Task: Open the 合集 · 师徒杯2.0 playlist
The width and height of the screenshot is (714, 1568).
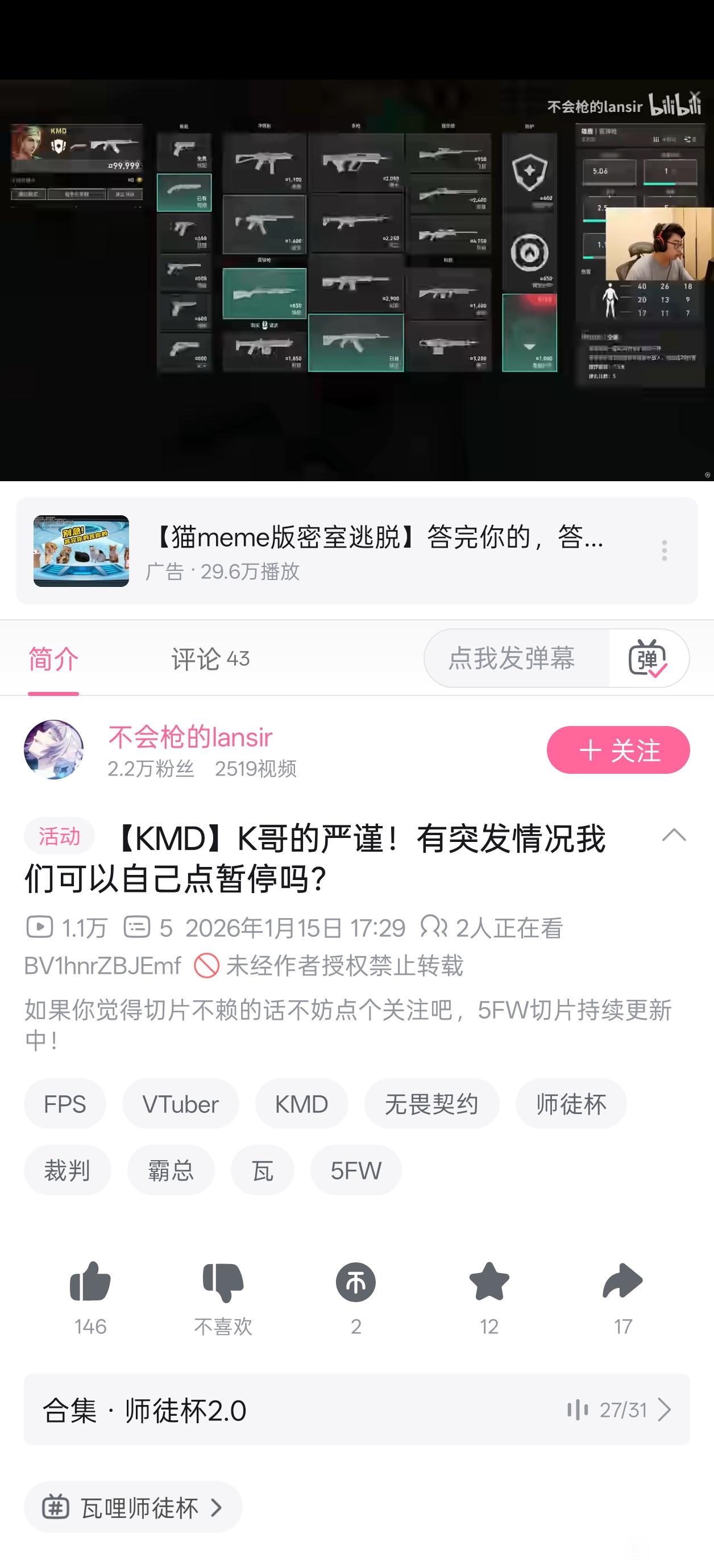Action: 357,1409
